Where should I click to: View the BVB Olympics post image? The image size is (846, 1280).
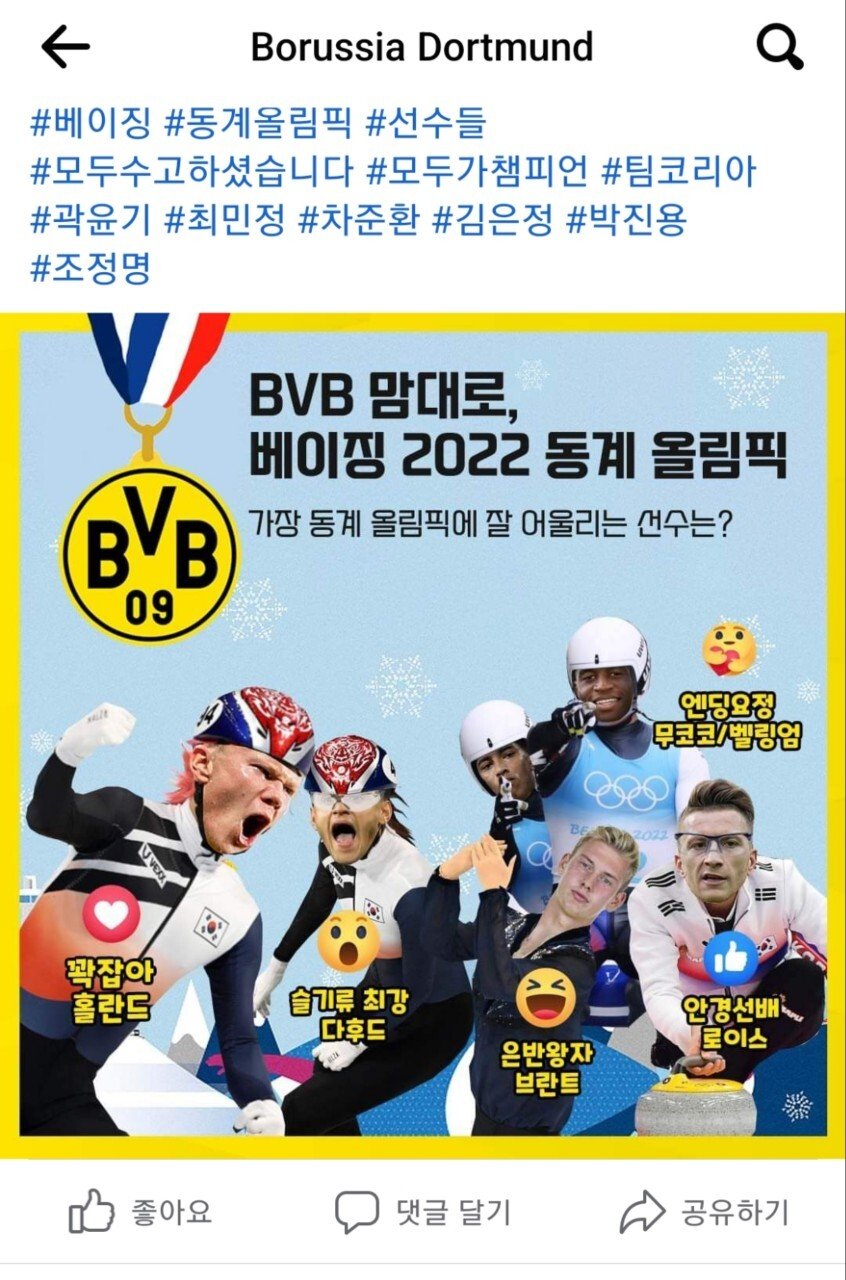(423, 735)
